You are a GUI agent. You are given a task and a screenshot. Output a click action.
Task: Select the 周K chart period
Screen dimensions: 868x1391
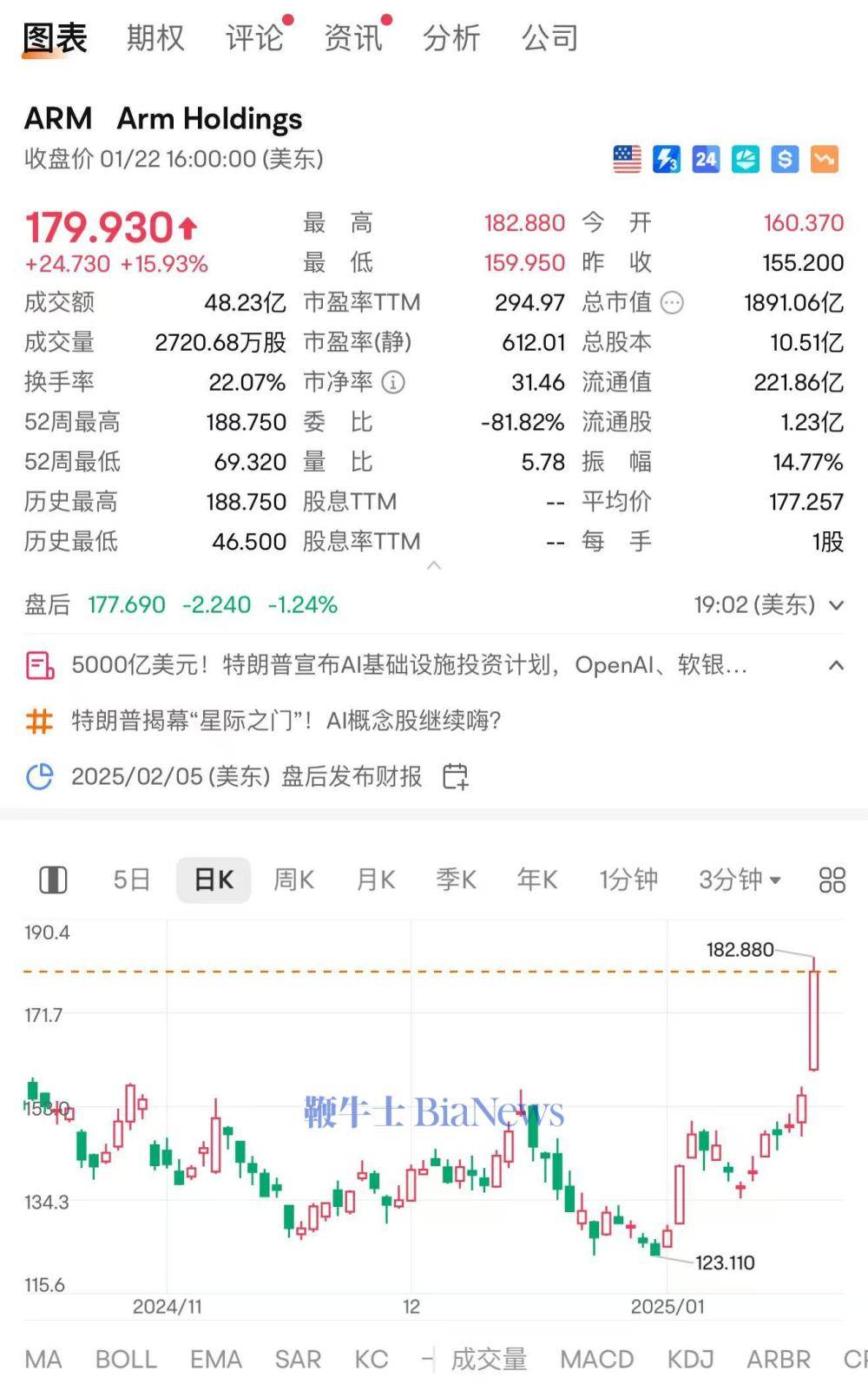293,880
